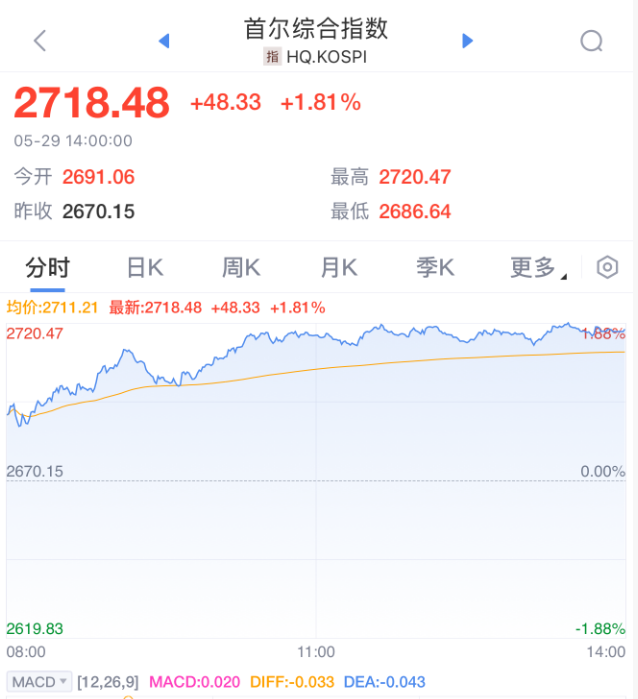Open the search magnifier icon
The width and height of the screenshot is (638, 699).
pos(591,41)
